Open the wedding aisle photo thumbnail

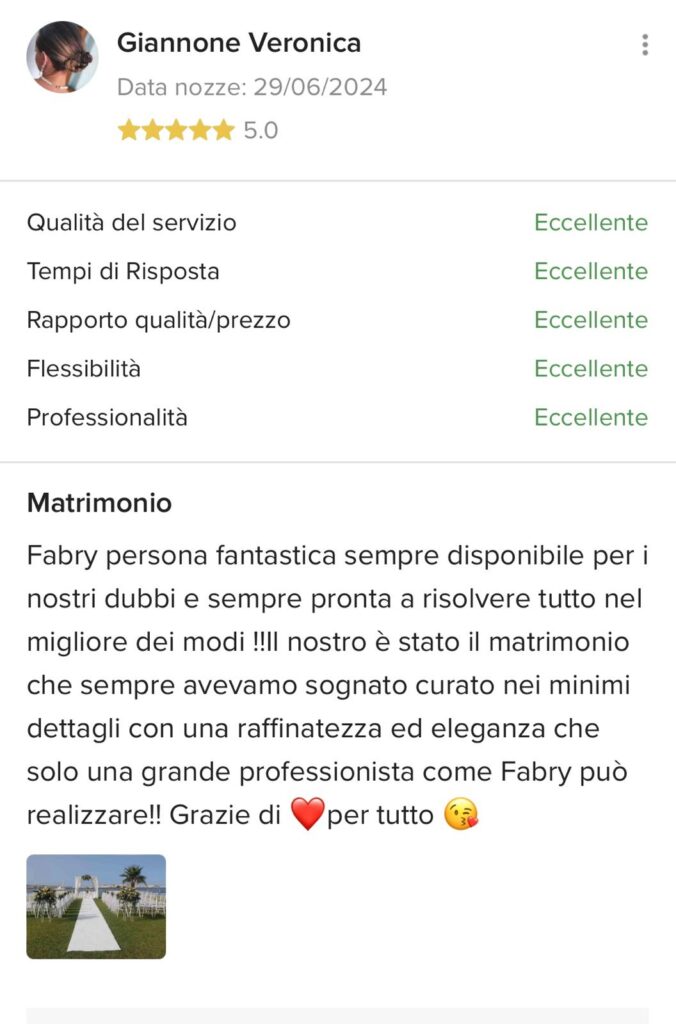pyautogui.click(x=96, y=906)
